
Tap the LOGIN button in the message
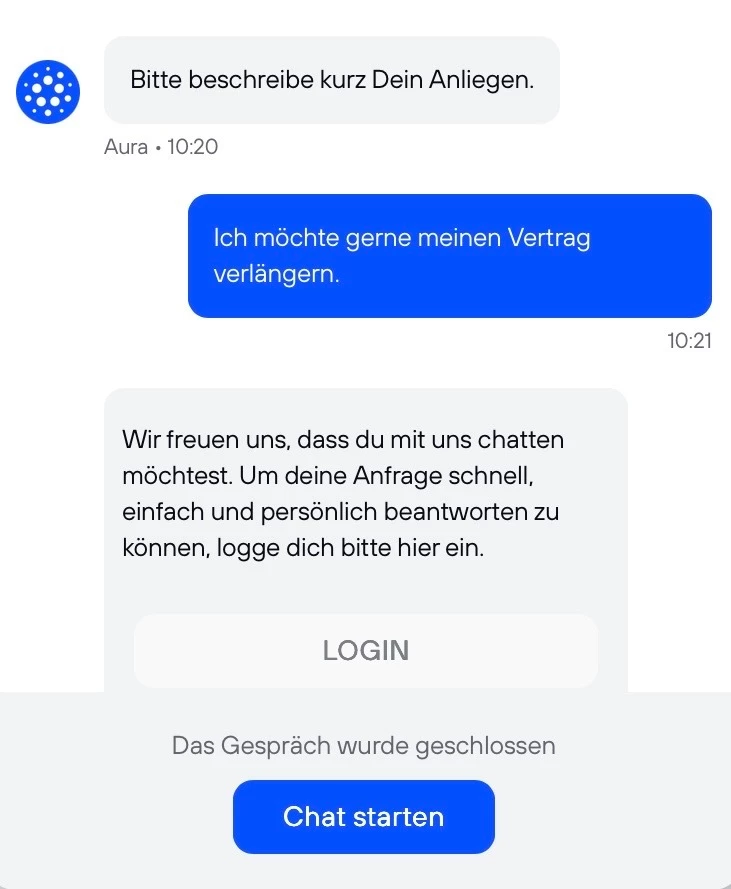pos(365,651)
